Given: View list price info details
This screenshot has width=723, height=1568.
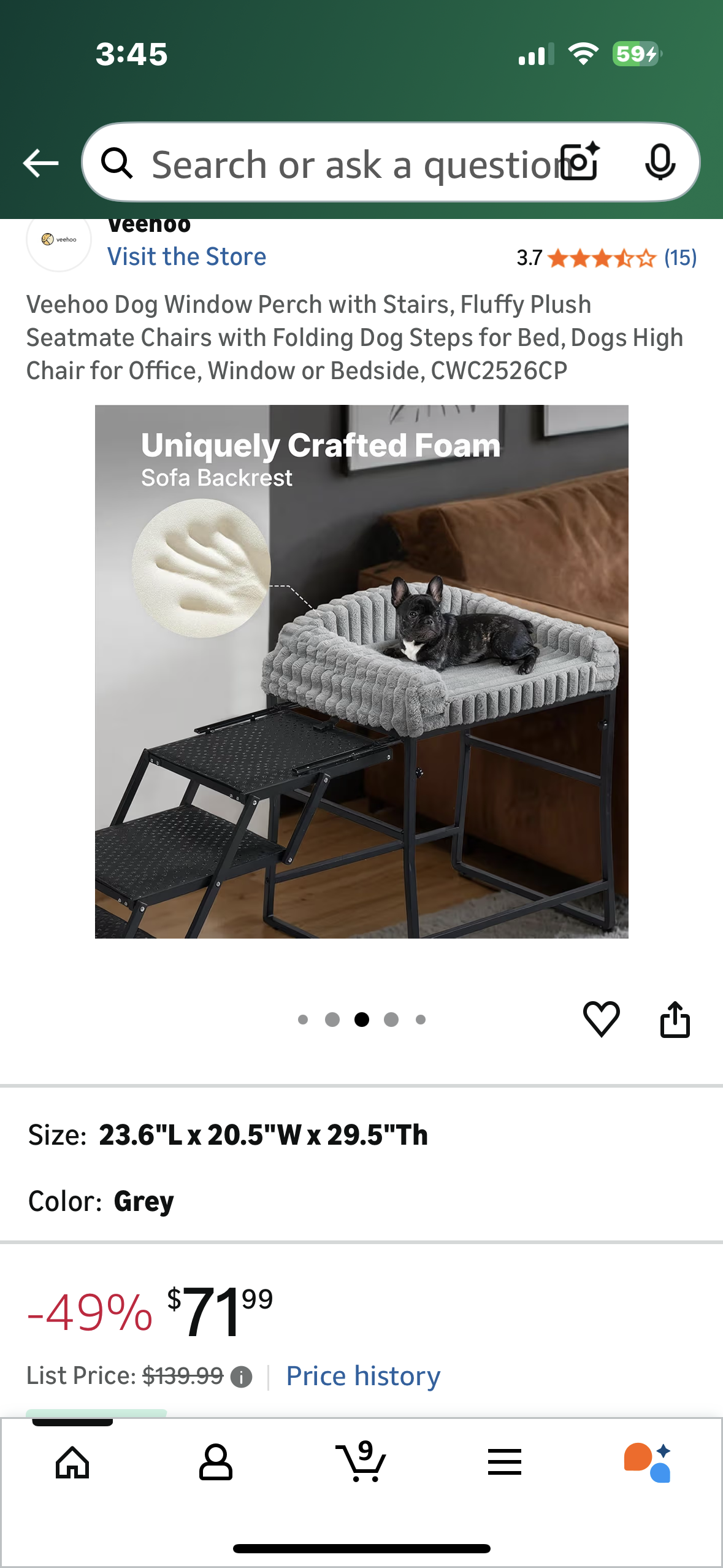Looking at the screenshot, I should (x=241, y=1377).
